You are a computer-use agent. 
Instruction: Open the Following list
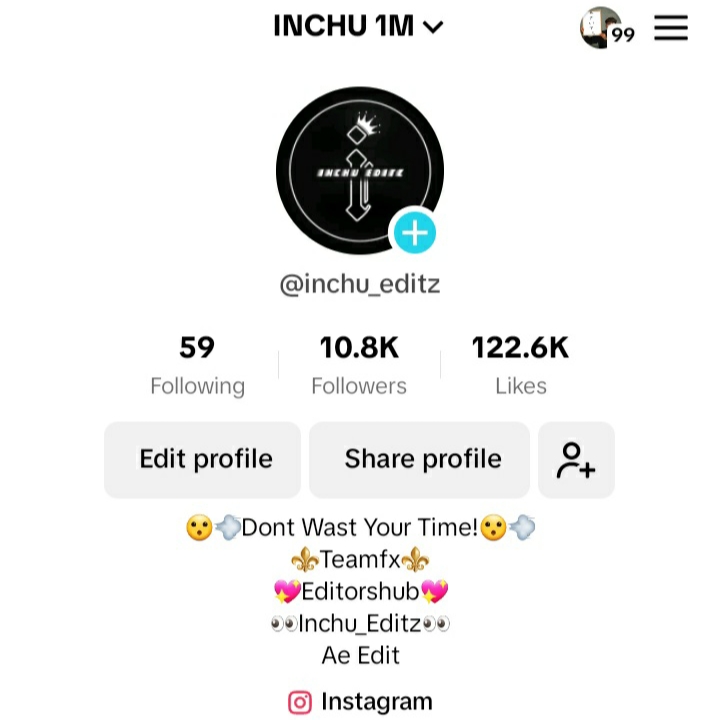click(x=197, y=365)
